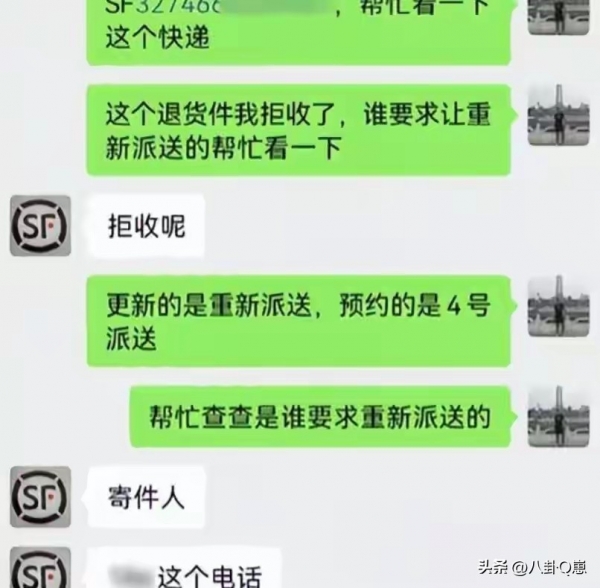View profile from avatar by 这个退货件我拒收了 message
This screenshot has width=600, height=588.
[x=558, y=115]
